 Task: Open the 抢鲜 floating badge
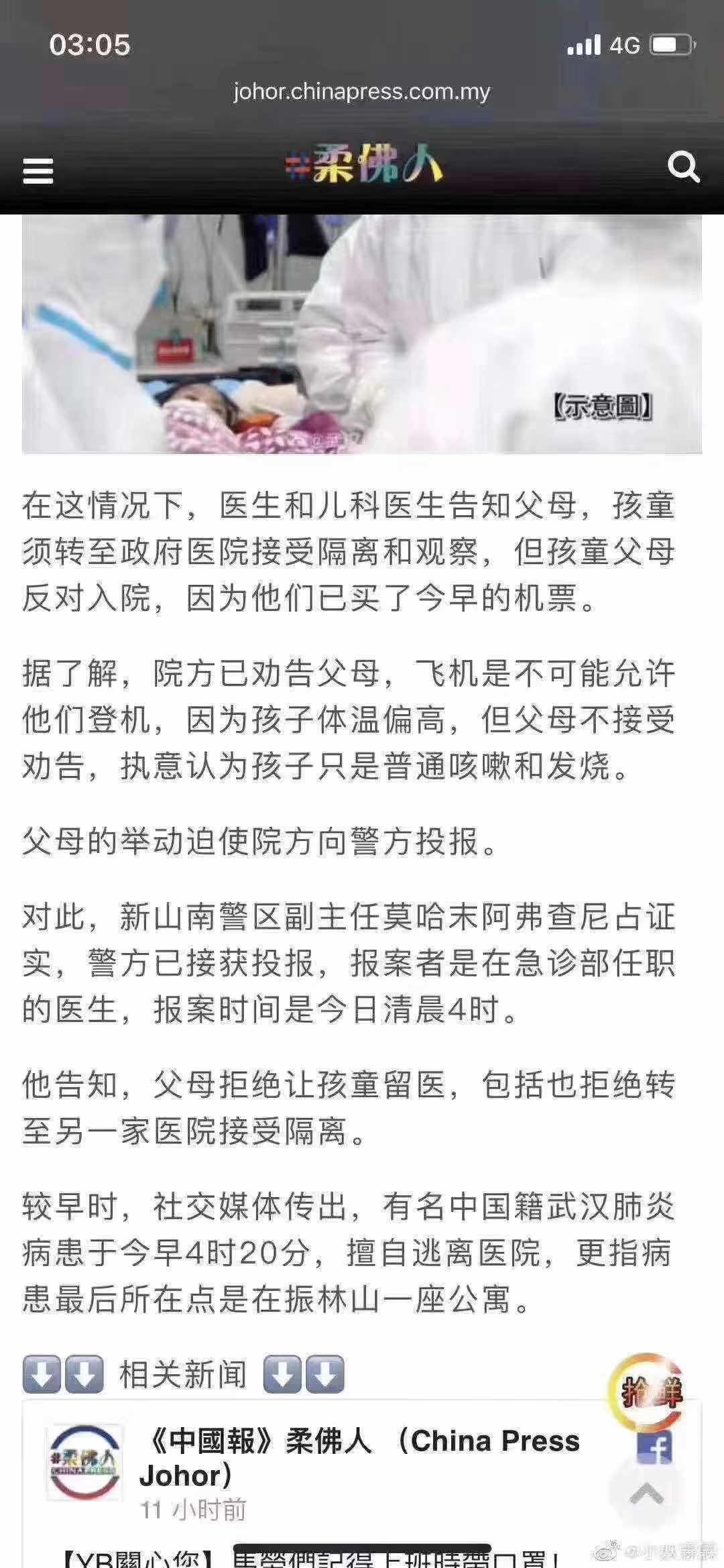click(x=648, y=1392)
